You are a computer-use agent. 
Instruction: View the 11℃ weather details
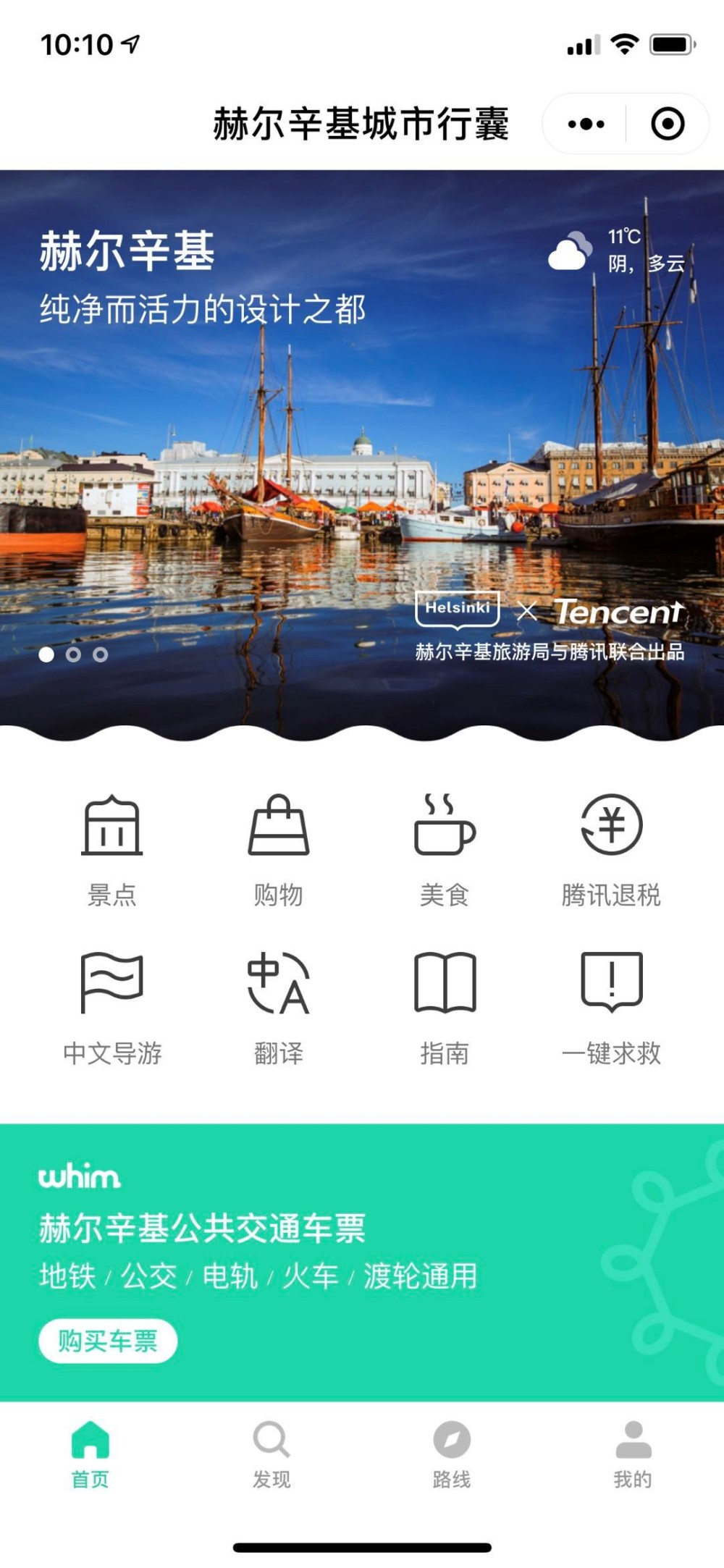[x=617, y=250]
